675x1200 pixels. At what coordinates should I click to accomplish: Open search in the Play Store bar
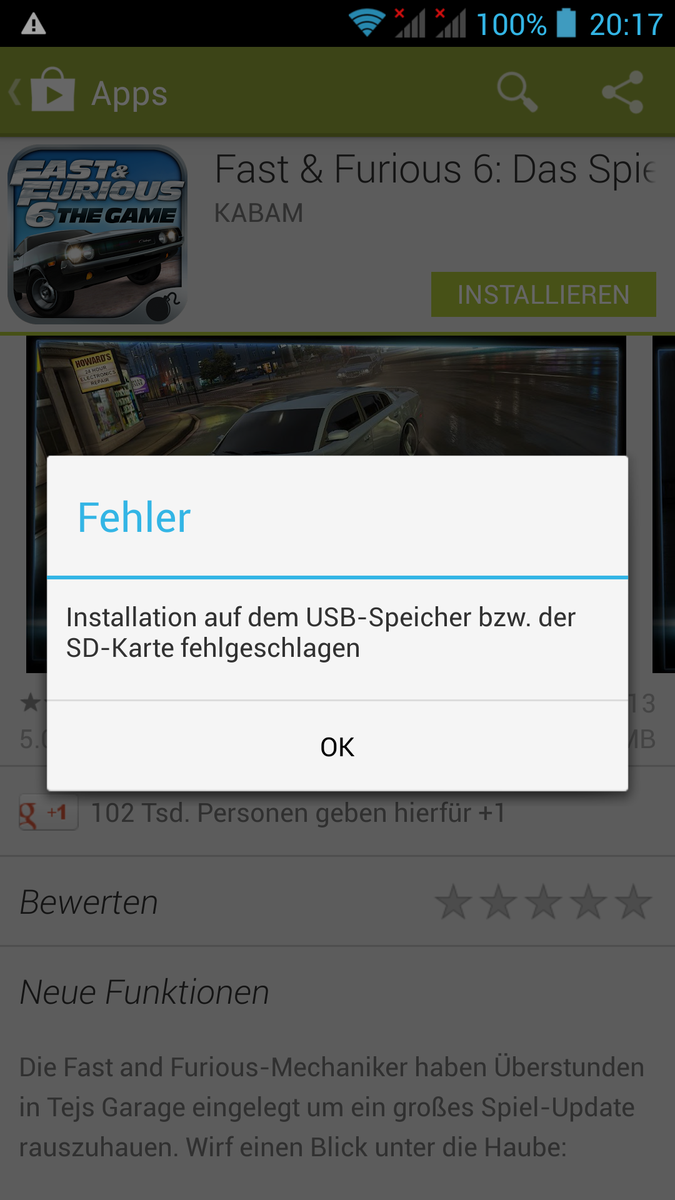tap(517, 93)
